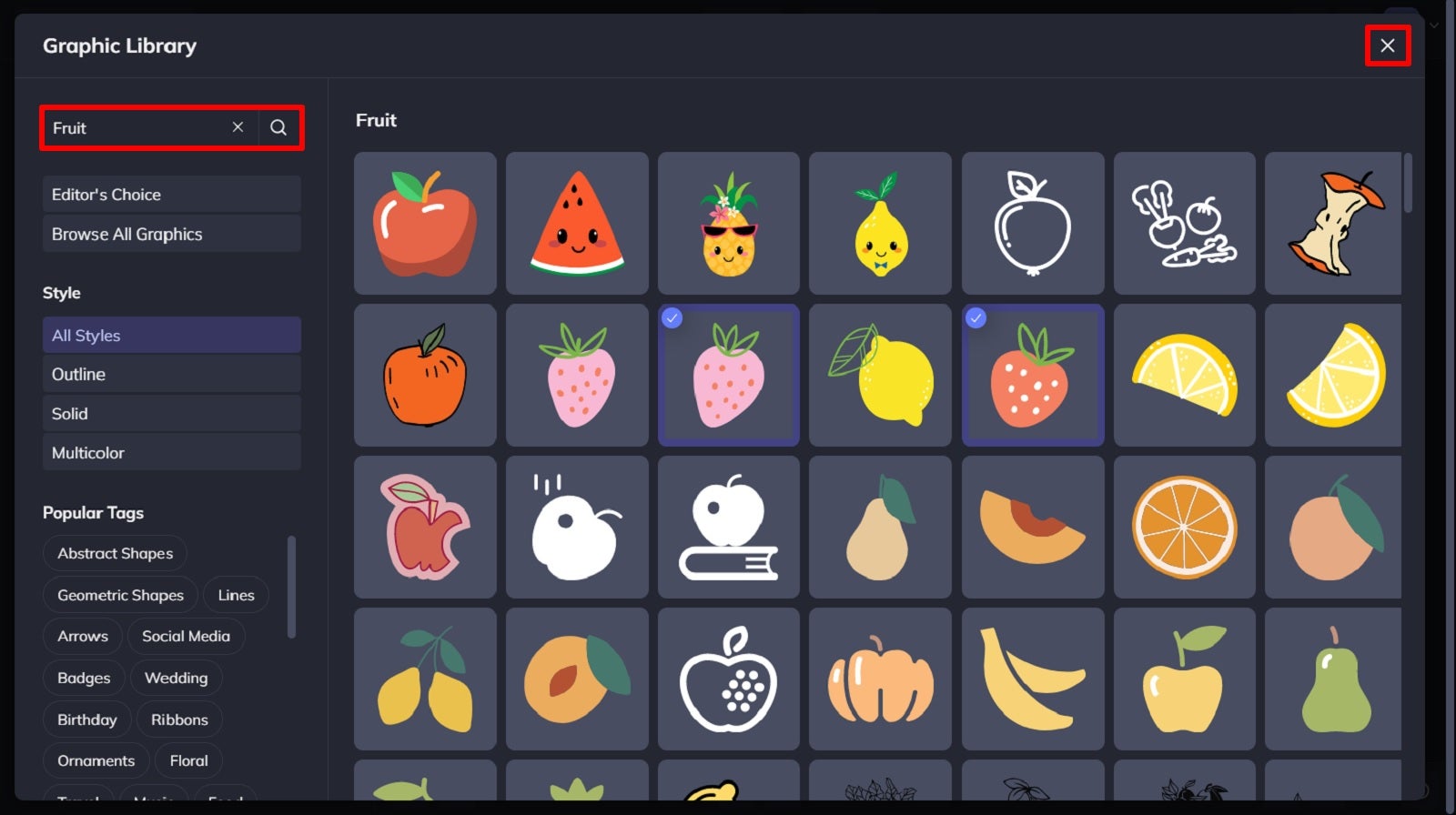Image resolution: width=1456 pixels, height=815 pixels.
Task: Select the watermelon slice graphic
Action: pos(577,224)
